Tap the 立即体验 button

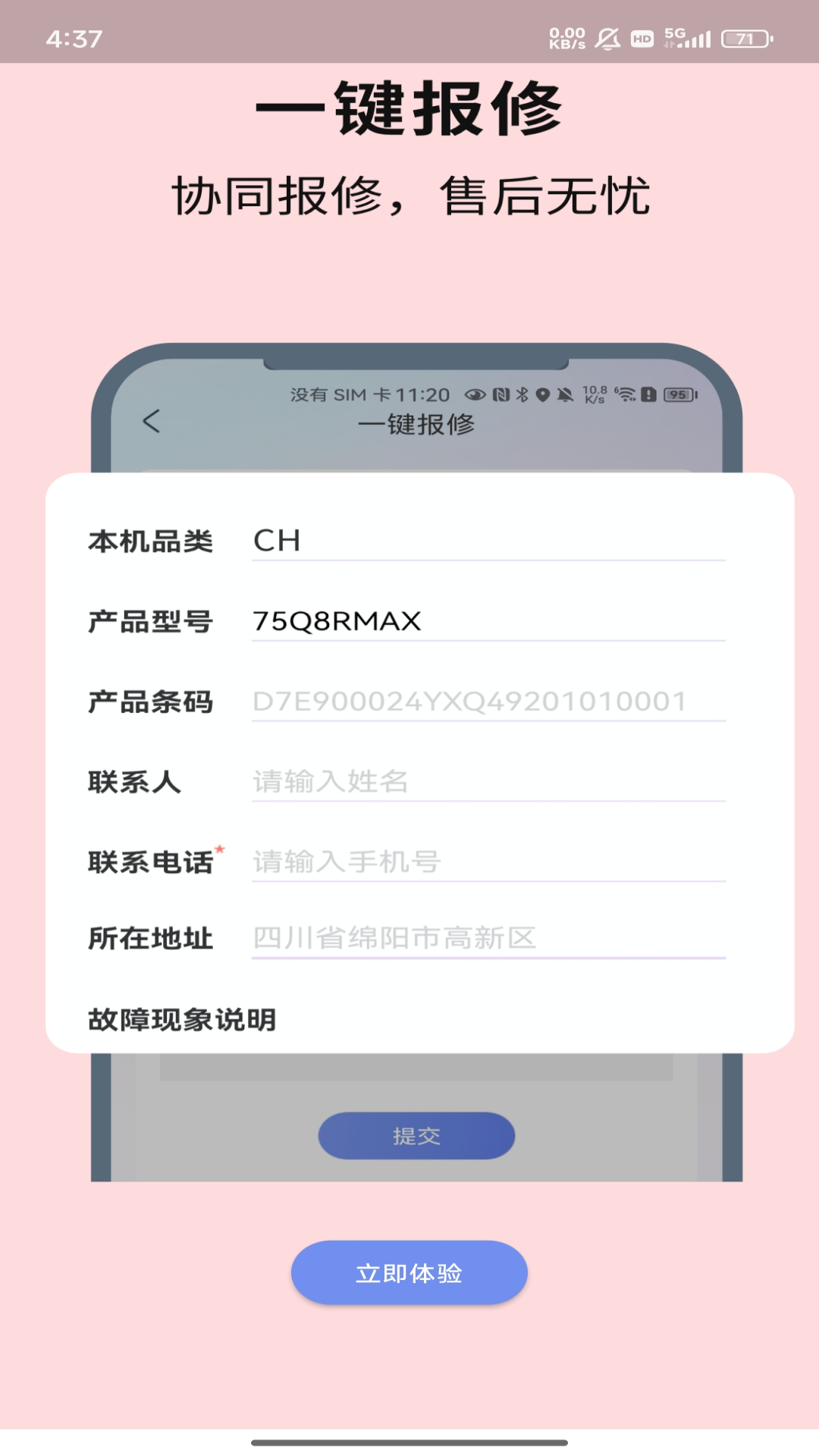[409, 1272]
